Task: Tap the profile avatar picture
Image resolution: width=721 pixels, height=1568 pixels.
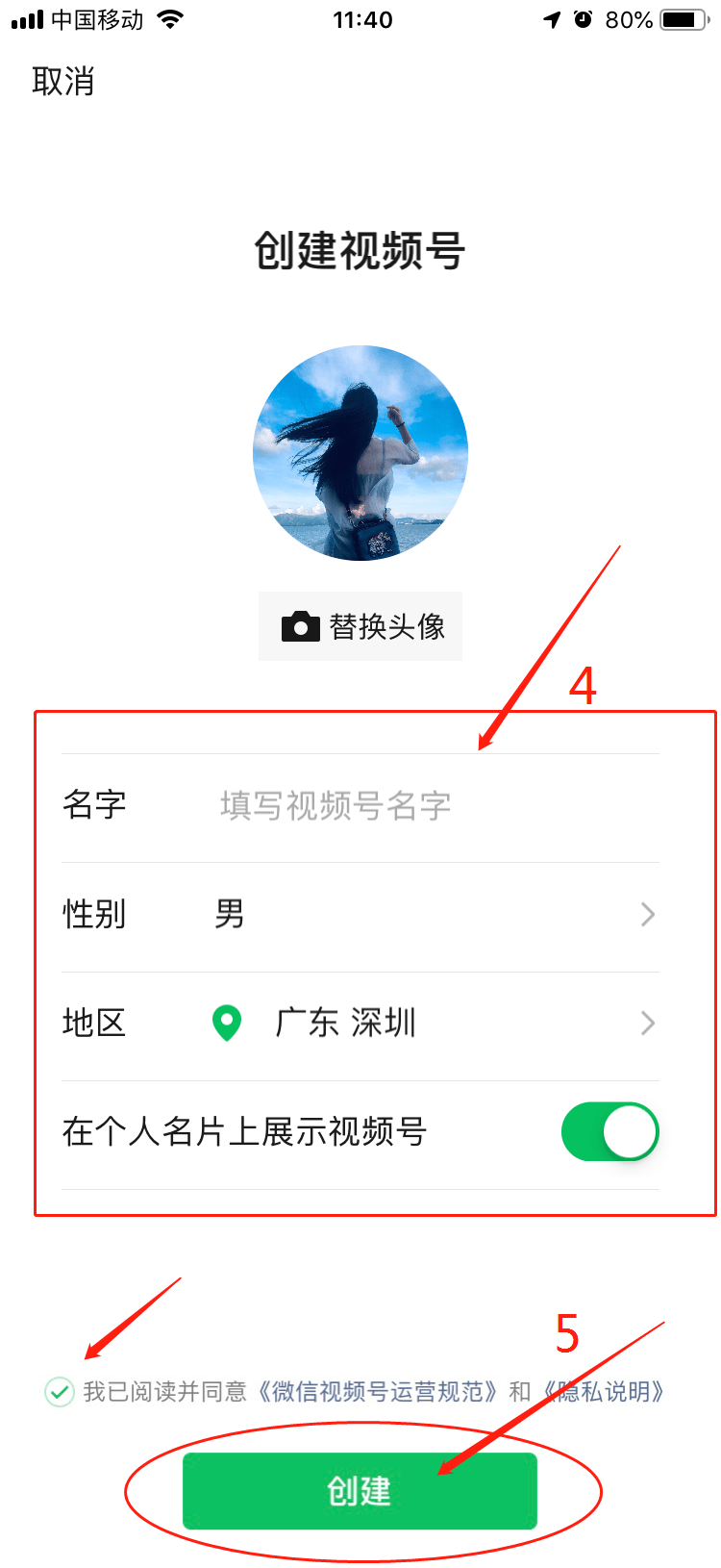Action: click(360, 453)
